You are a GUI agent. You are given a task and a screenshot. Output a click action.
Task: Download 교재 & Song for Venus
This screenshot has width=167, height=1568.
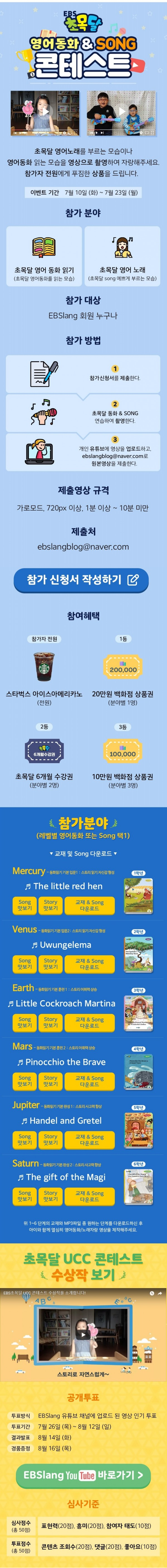coord(90,964)
